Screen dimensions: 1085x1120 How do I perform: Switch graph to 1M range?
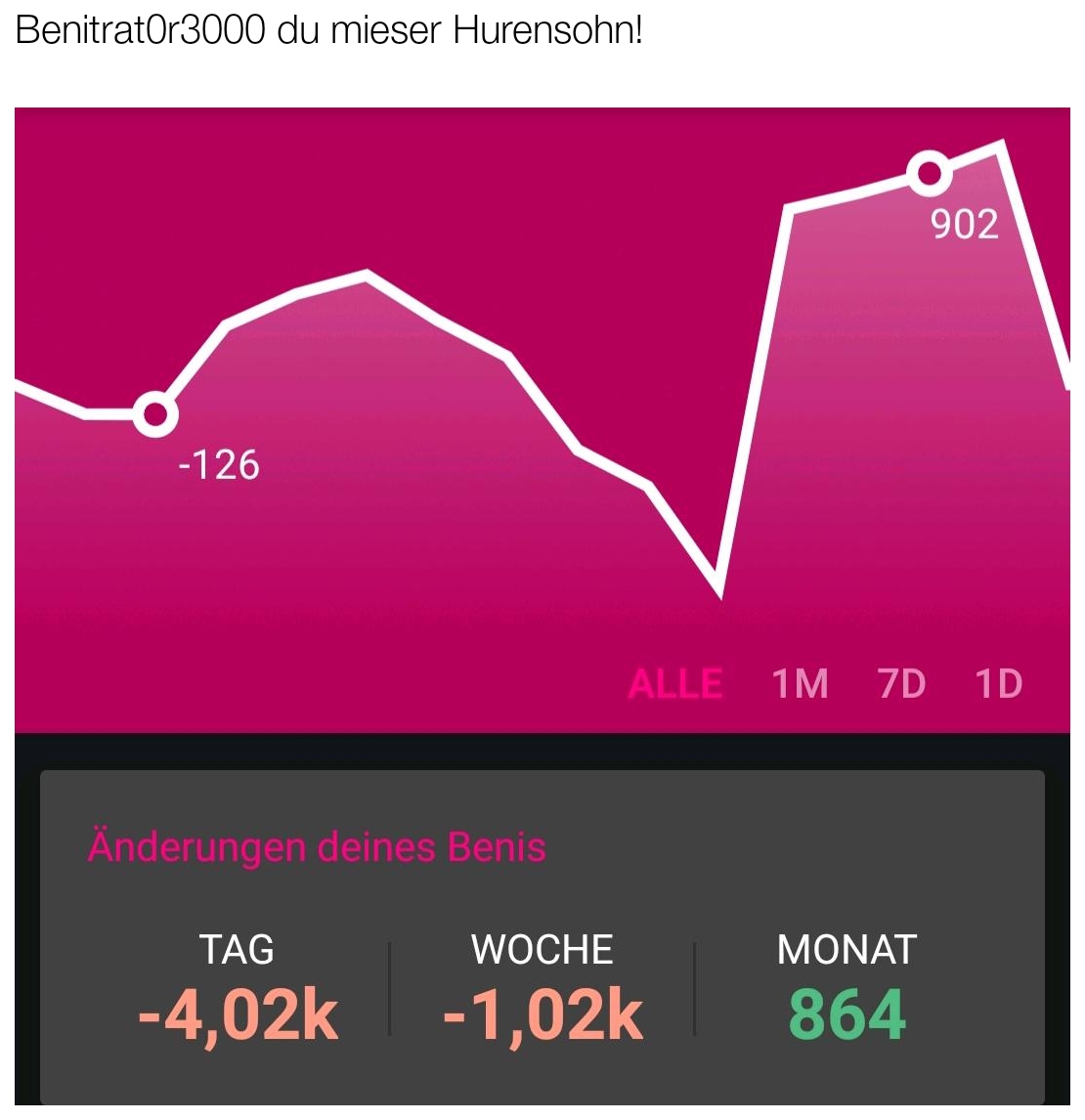[x=800, y=683]
